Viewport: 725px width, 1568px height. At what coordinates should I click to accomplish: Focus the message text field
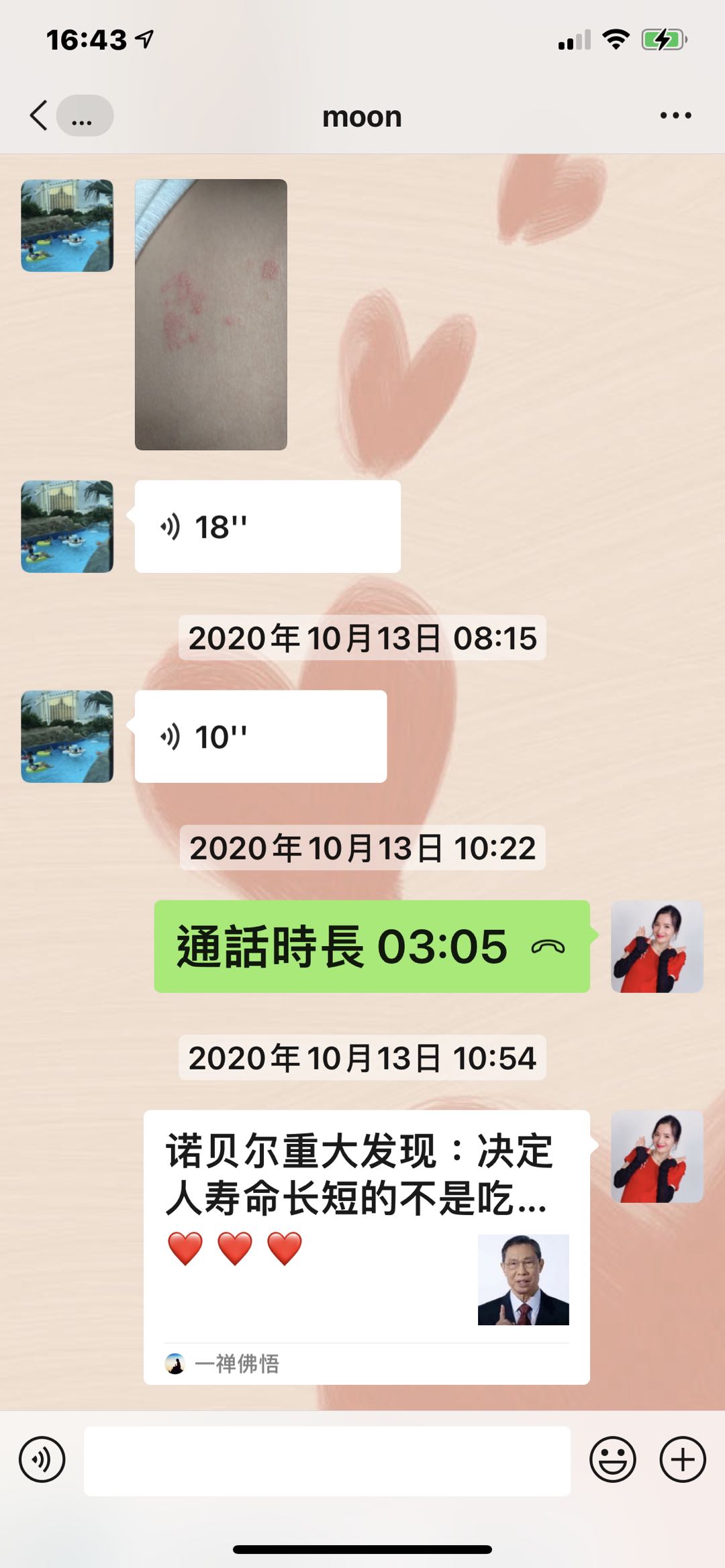tap(327, 1461)
